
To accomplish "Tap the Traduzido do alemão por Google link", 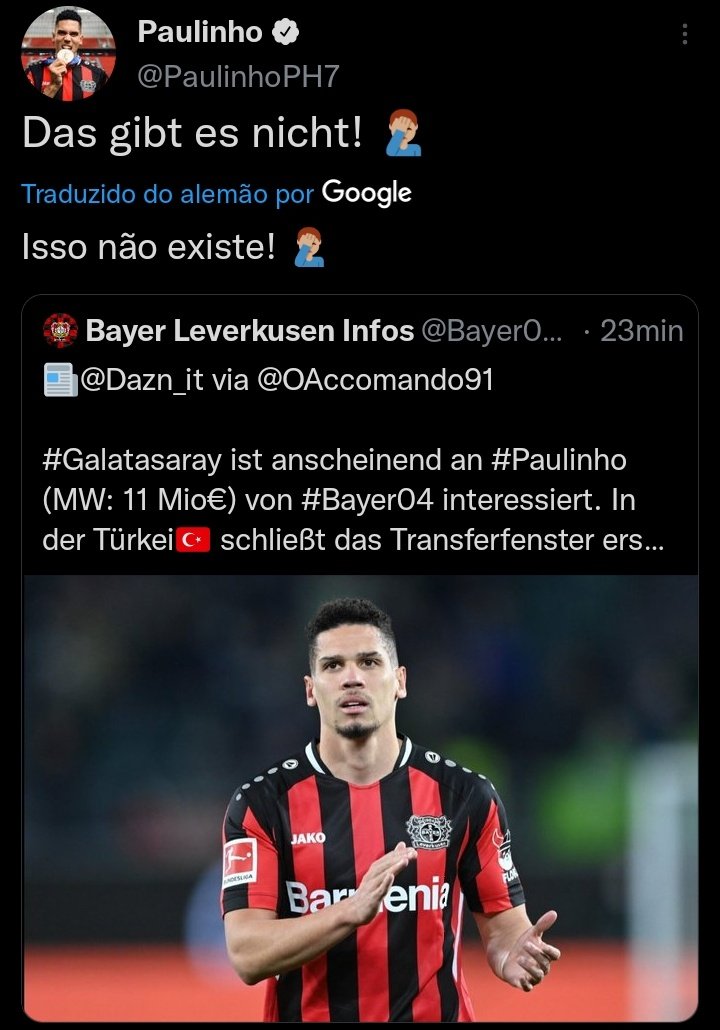I will pyautogui.click(x=217, y=193).
